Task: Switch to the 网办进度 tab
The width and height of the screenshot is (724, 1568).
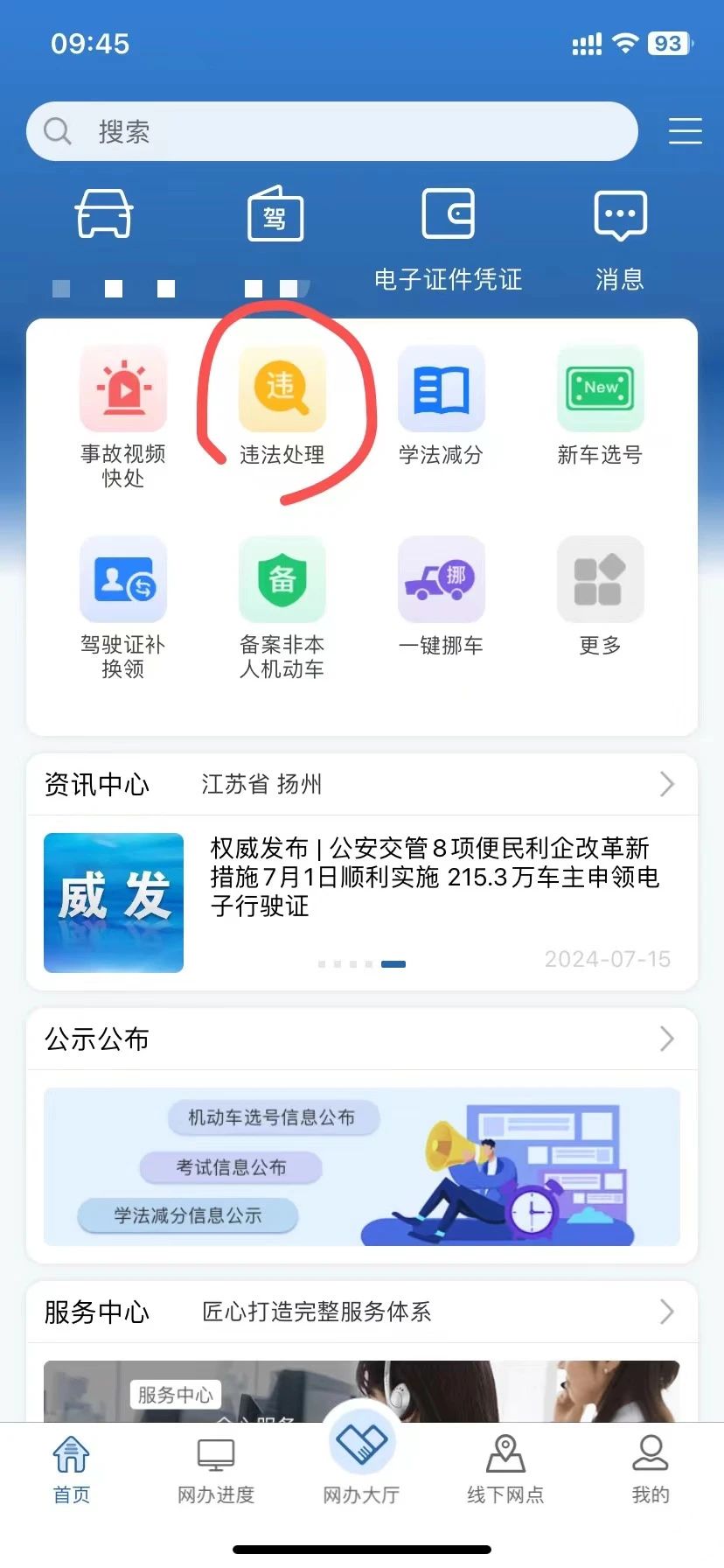Action: [216, 1470]
